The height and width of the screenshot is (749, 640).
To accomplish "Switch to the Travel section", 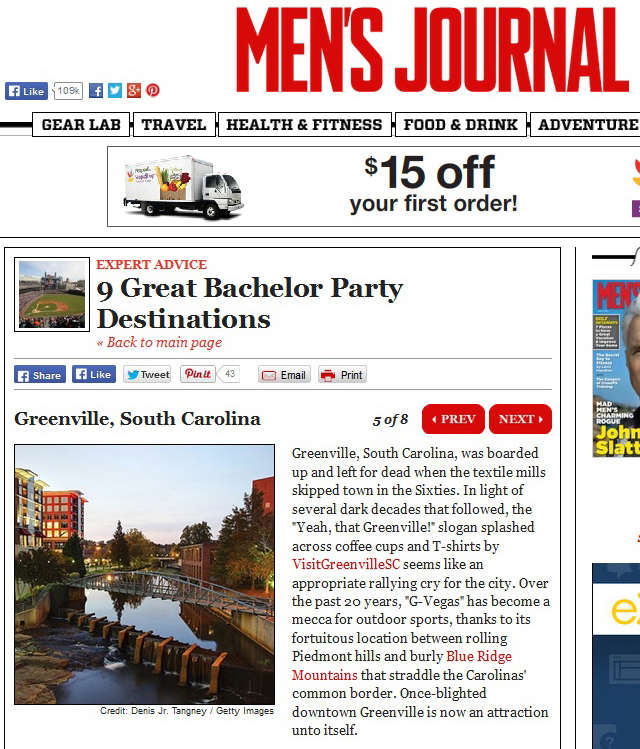I will pos(174,125).
